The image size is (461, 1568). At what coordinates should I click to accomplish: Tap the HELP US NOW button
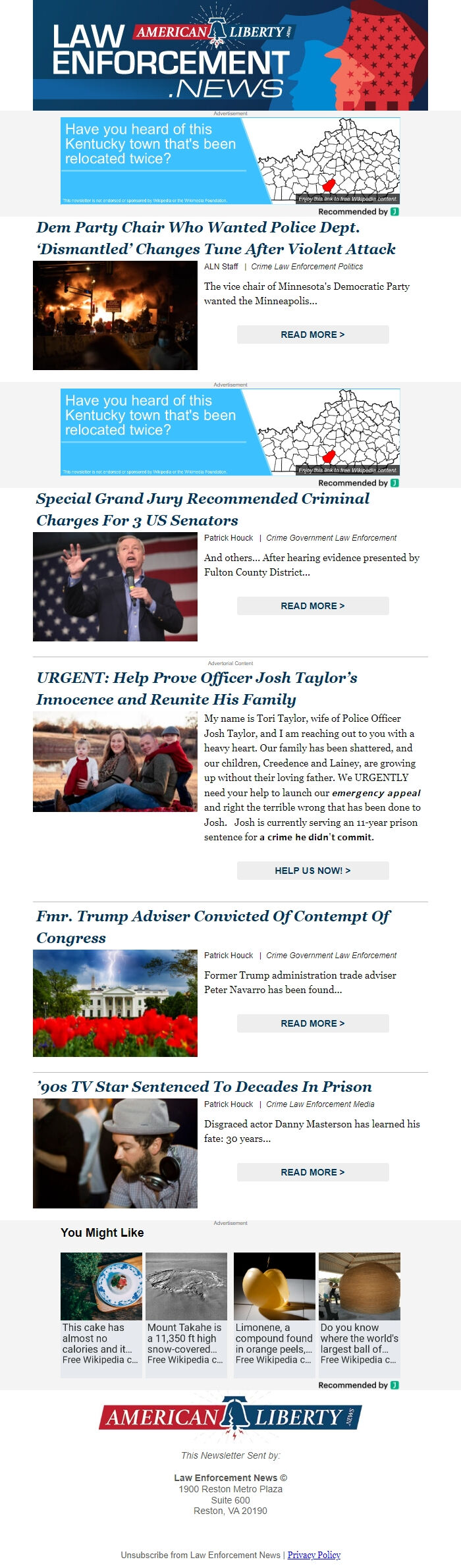point(313,871)
